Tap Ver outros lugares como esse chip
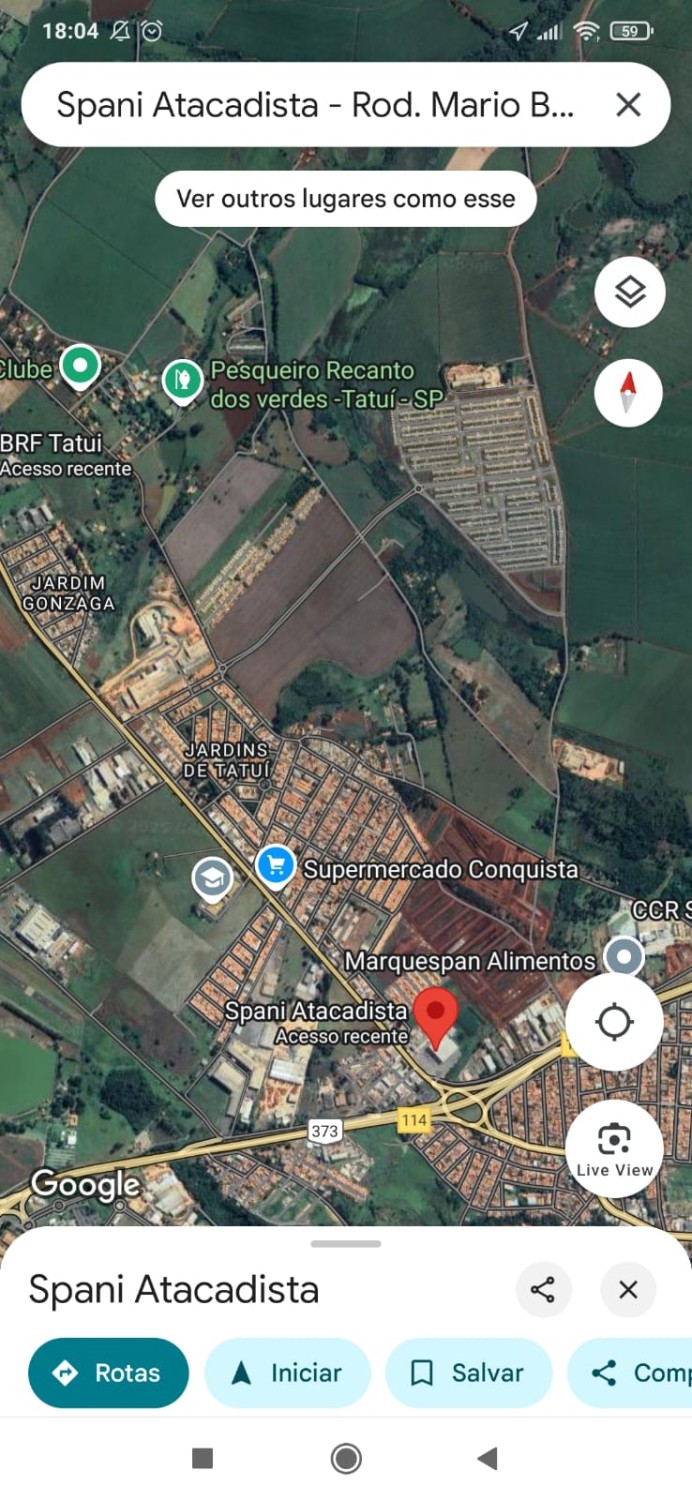The width and height of the screenshot is (692, 1500). 346,198
